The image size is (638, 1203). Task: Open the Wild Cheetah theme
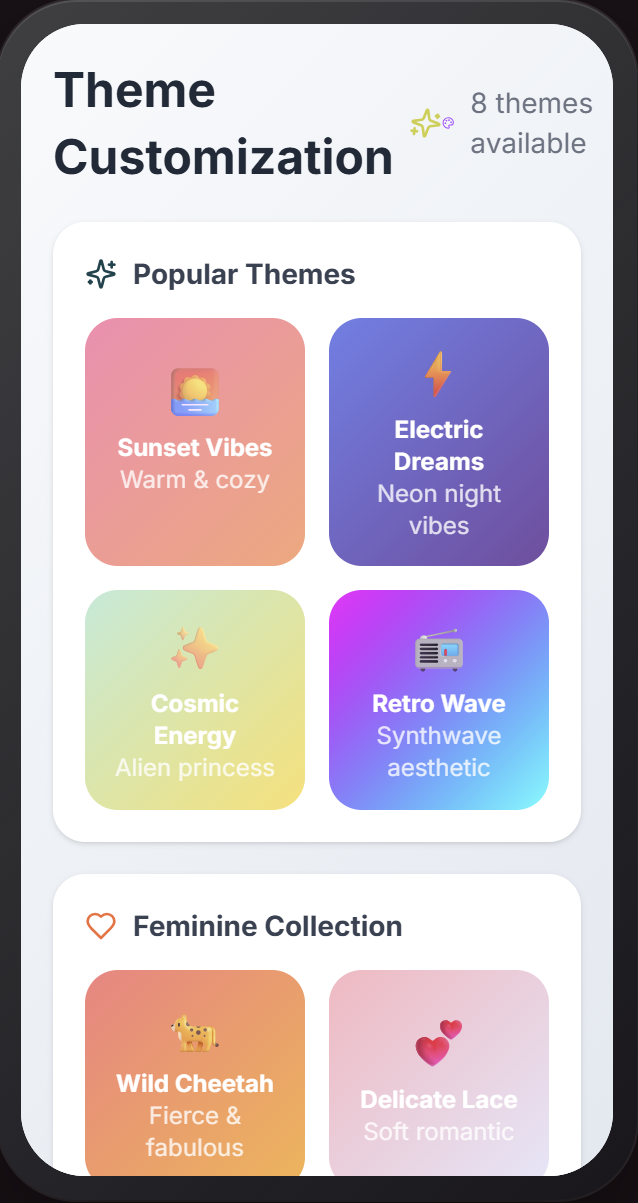pos(195,1073)
